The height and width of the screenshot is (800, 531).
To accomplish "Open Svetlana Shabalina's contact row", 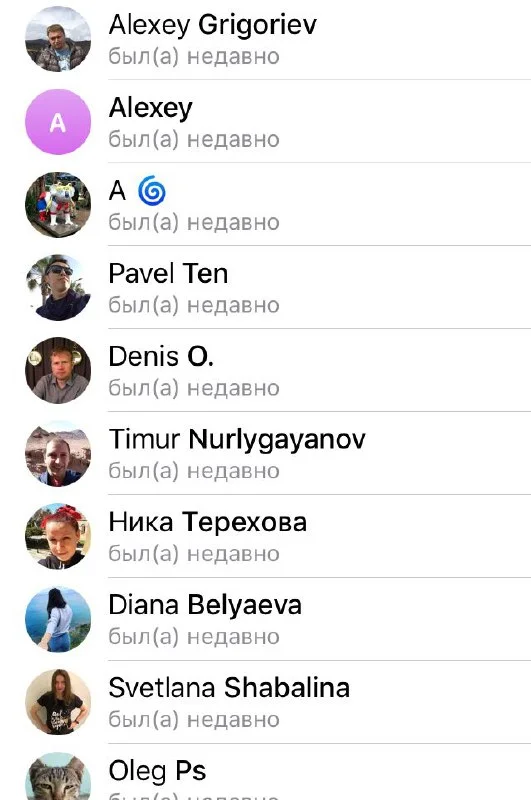I will 265,702.
